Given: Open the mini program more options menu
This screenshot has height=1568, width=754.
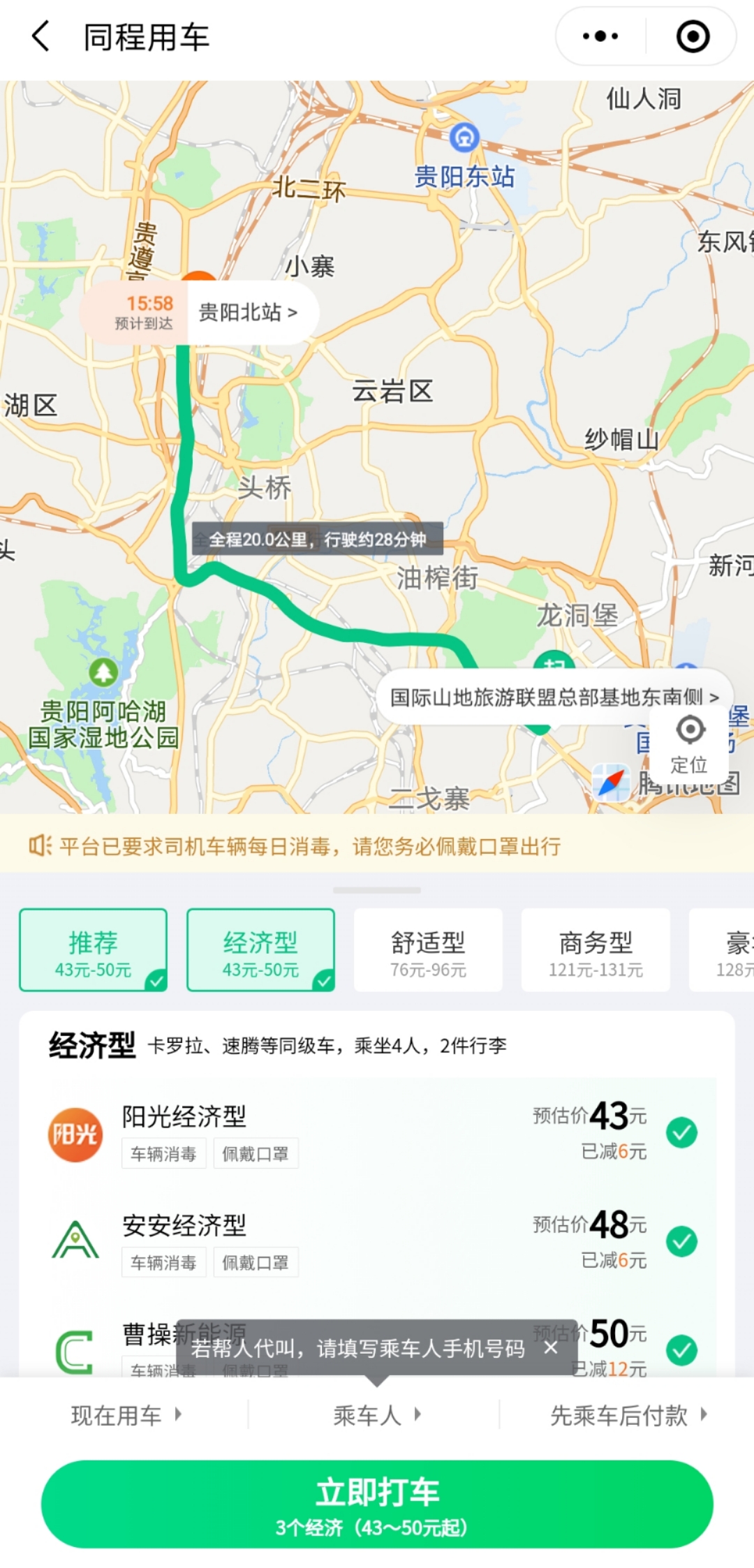Looking at the screenshot, I should click(x=600, y=36).
